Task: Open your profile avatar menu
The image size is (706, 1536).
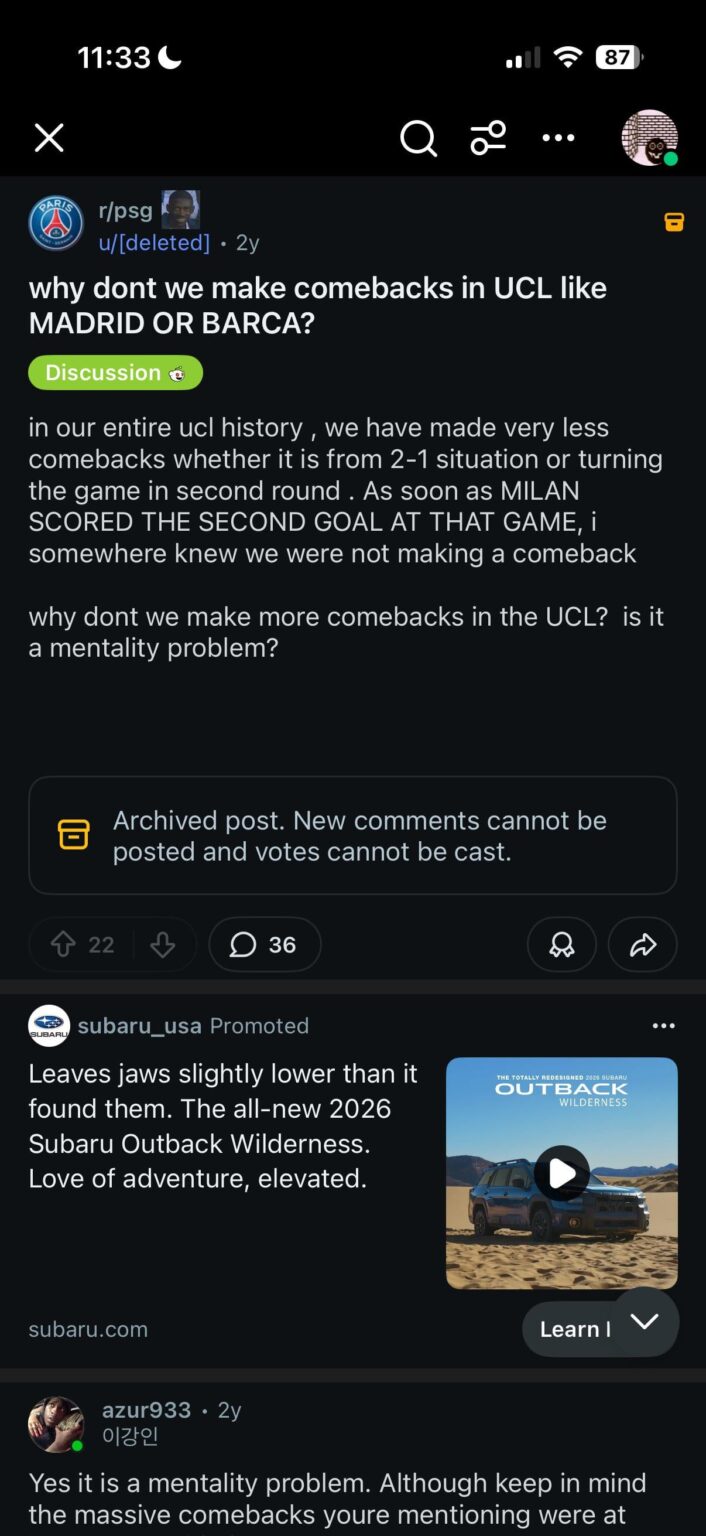Action: 649,138
